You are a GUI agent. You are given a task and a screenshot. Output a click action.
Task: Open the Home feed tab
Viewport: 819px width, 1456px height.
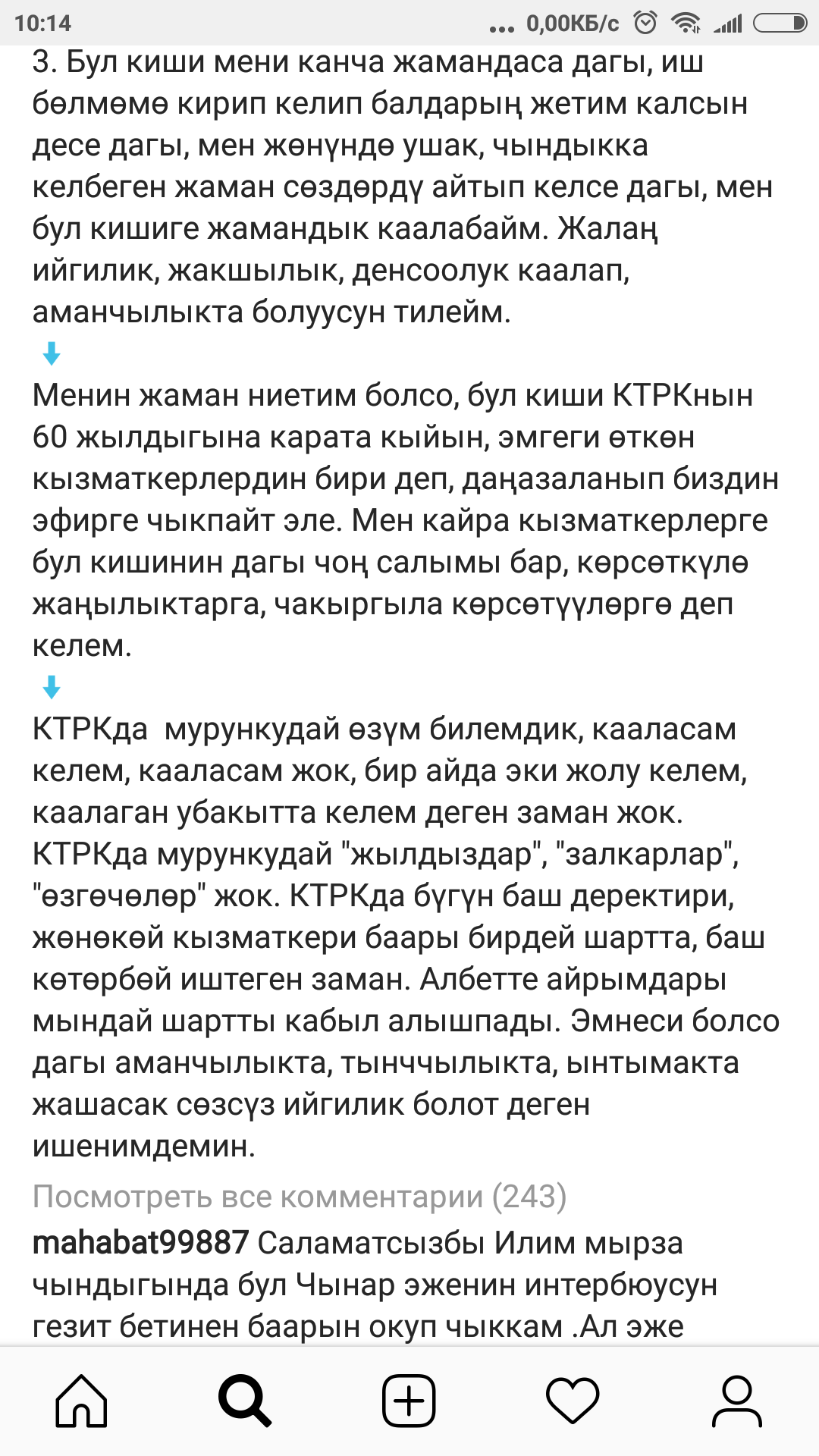coord(82,1400)
